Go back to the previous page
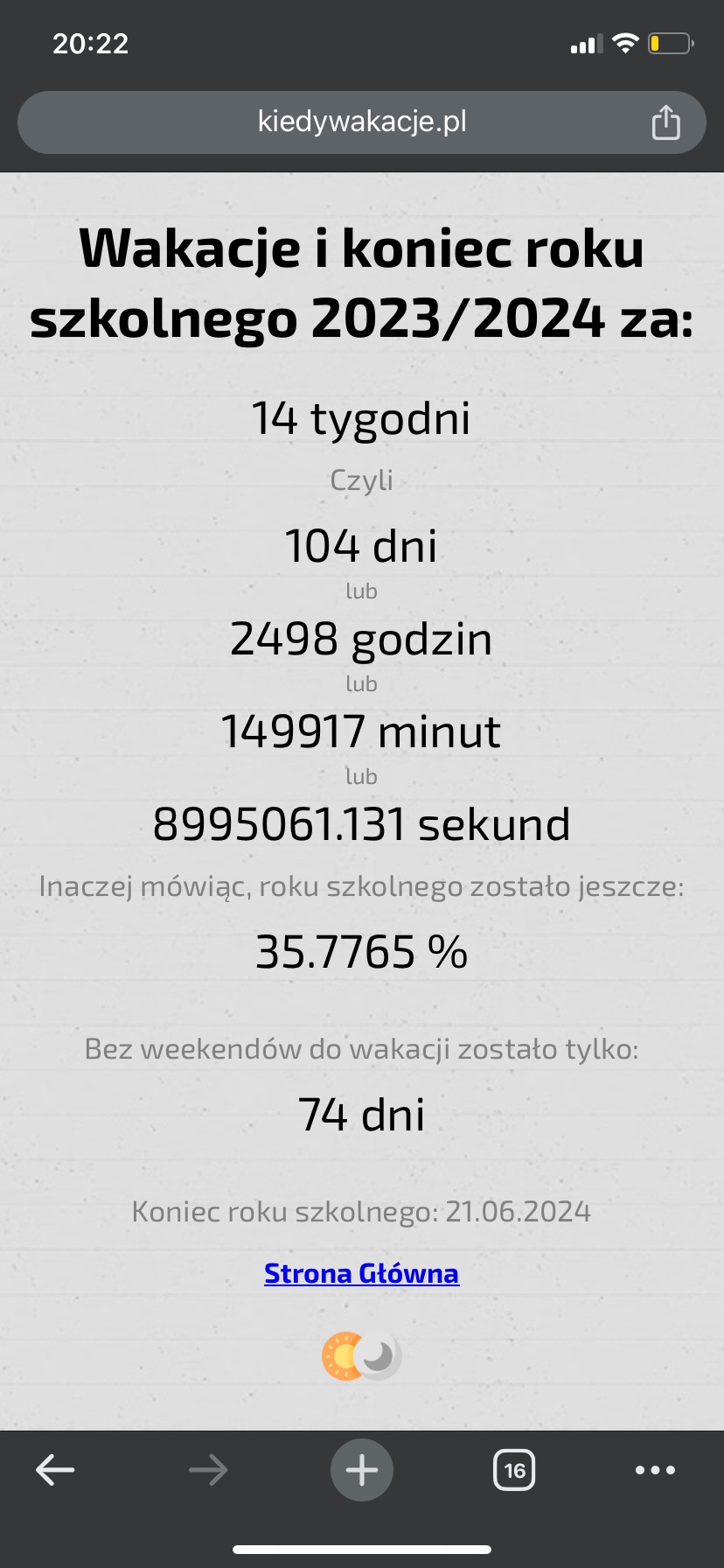The image size is (724, 1568). coord(55,1470)
